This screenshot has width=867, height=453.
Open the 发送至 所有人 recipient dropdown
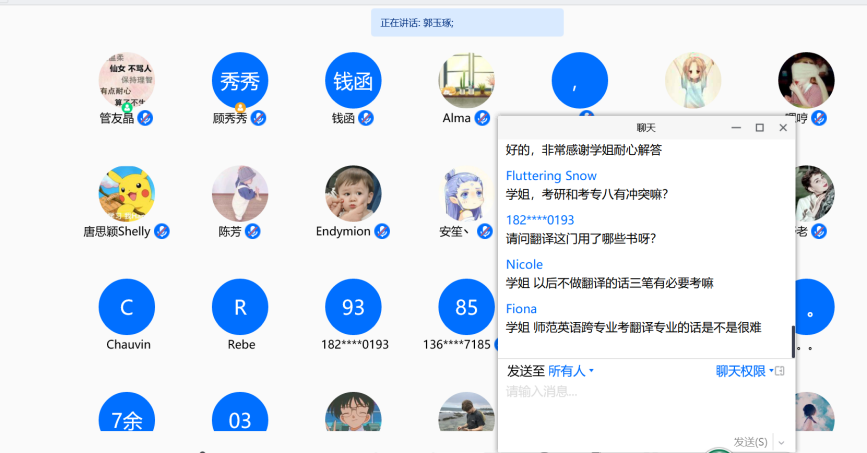[571, 371]
